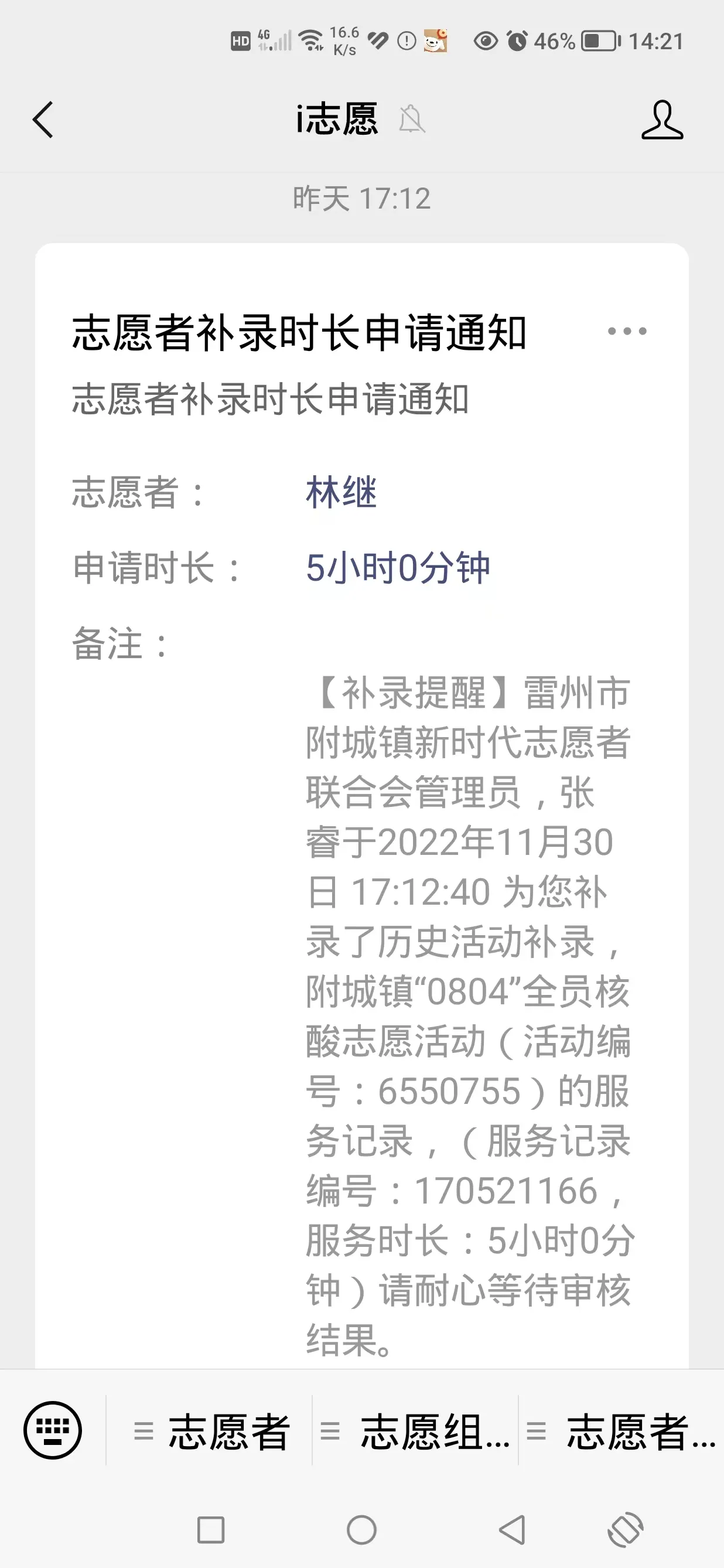
Task: Expand the 志愿组... bottom menu
Action: [416, 1431]
